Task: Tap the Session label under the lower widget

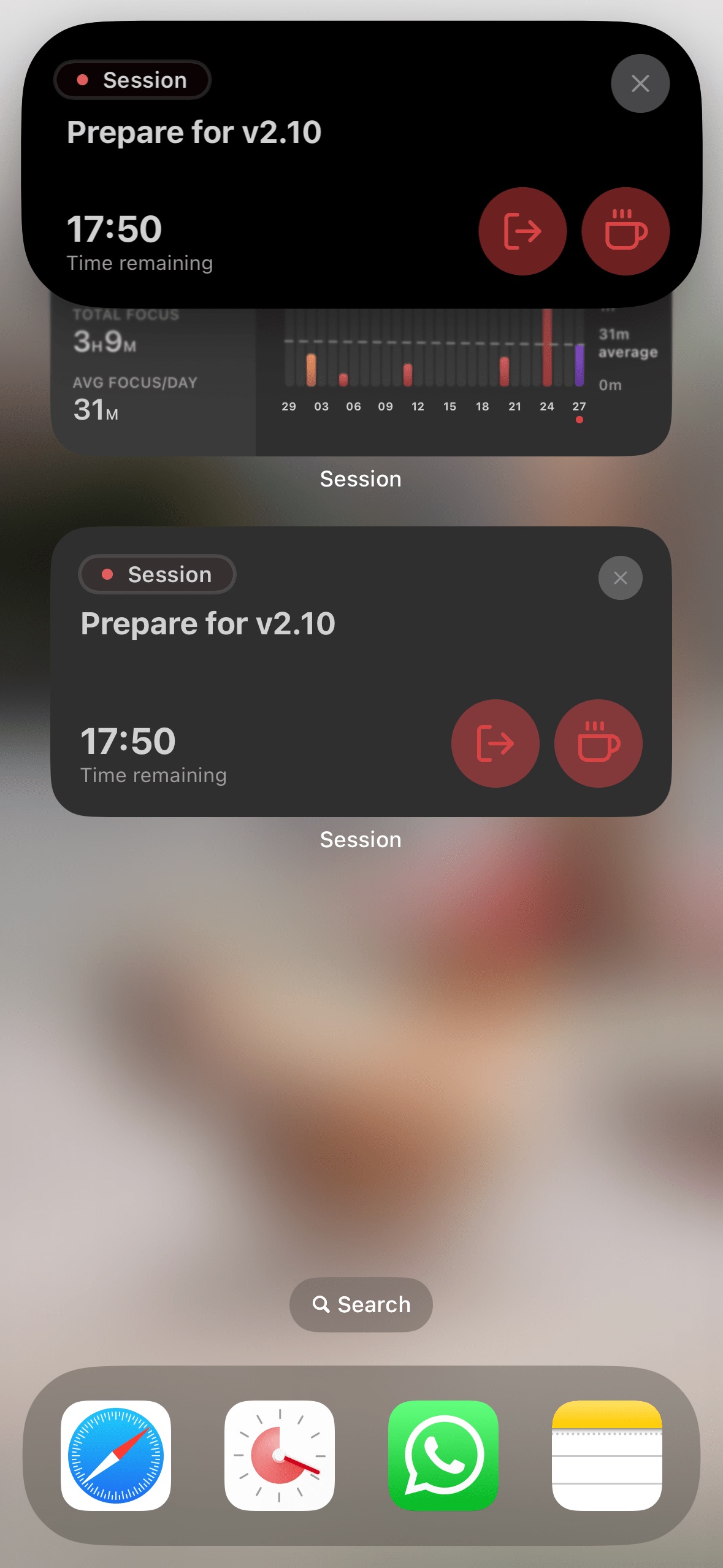Action: pyautogui.click(x=361, y=839)
